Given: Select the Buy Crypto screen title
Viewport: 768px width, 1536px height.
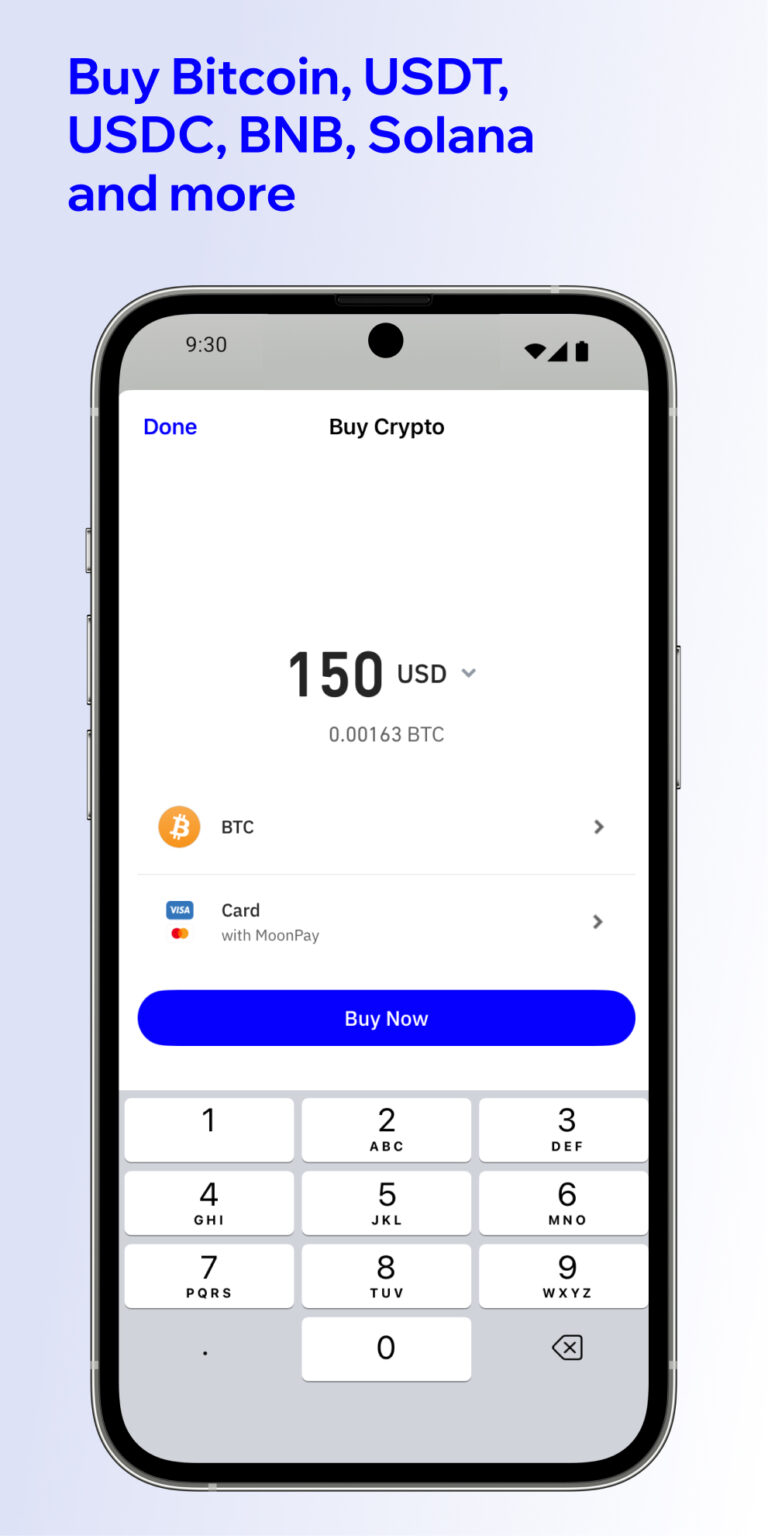Looking at the screenshot, I should (386, 426).
